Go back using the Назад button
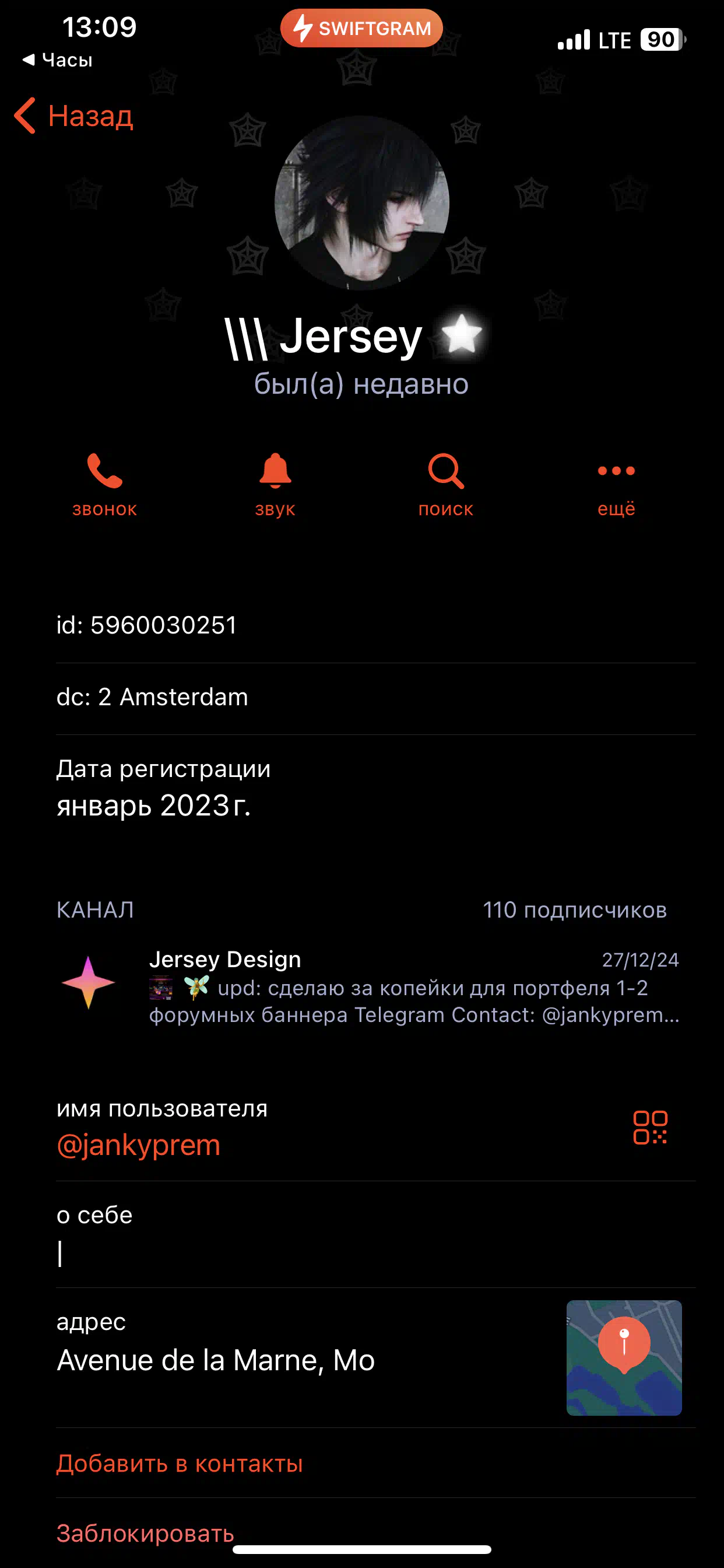This screenshot has height=1568, width=724. [x=73, y=116]
